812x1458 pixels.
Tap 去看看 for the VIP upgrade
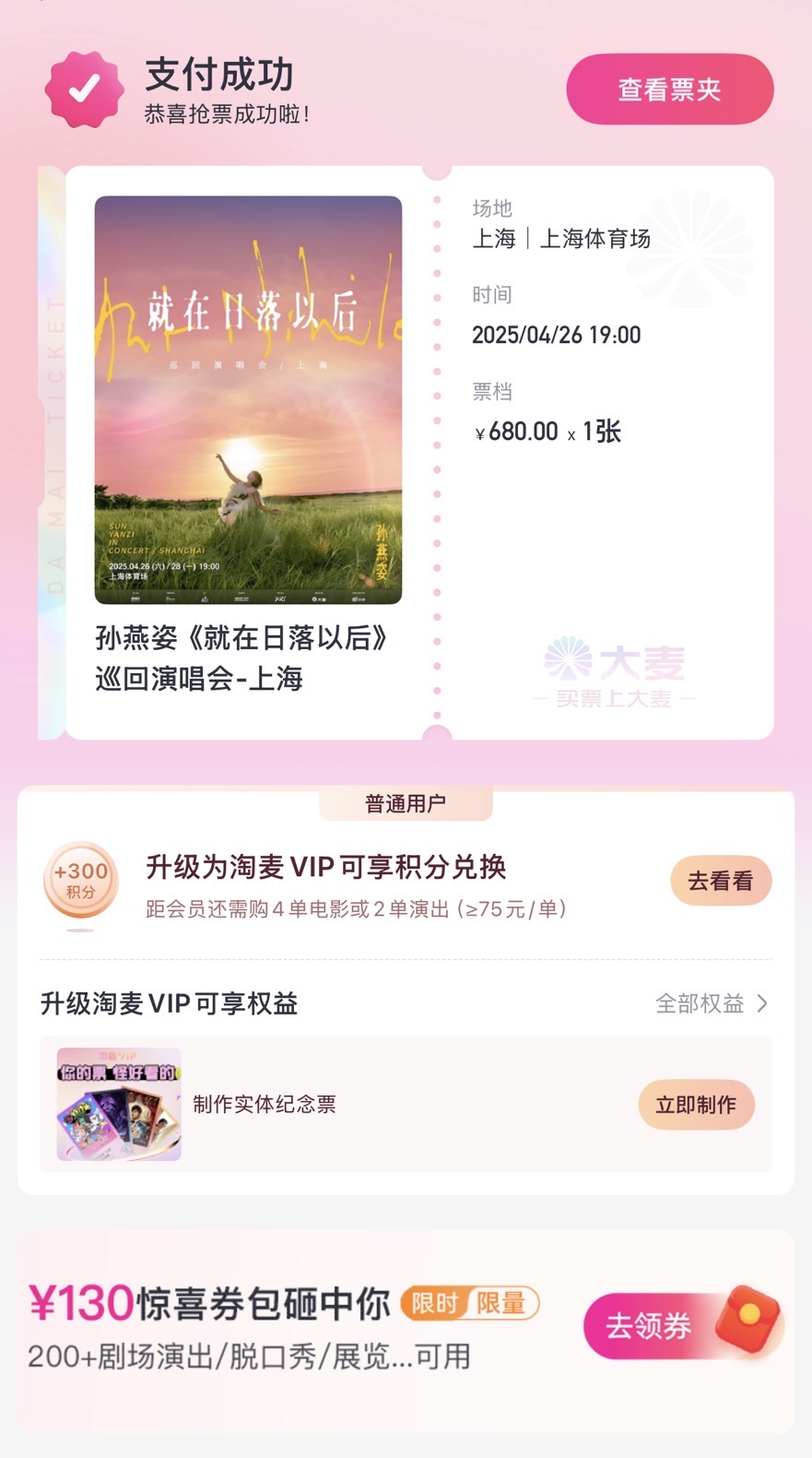pos(721,881)
